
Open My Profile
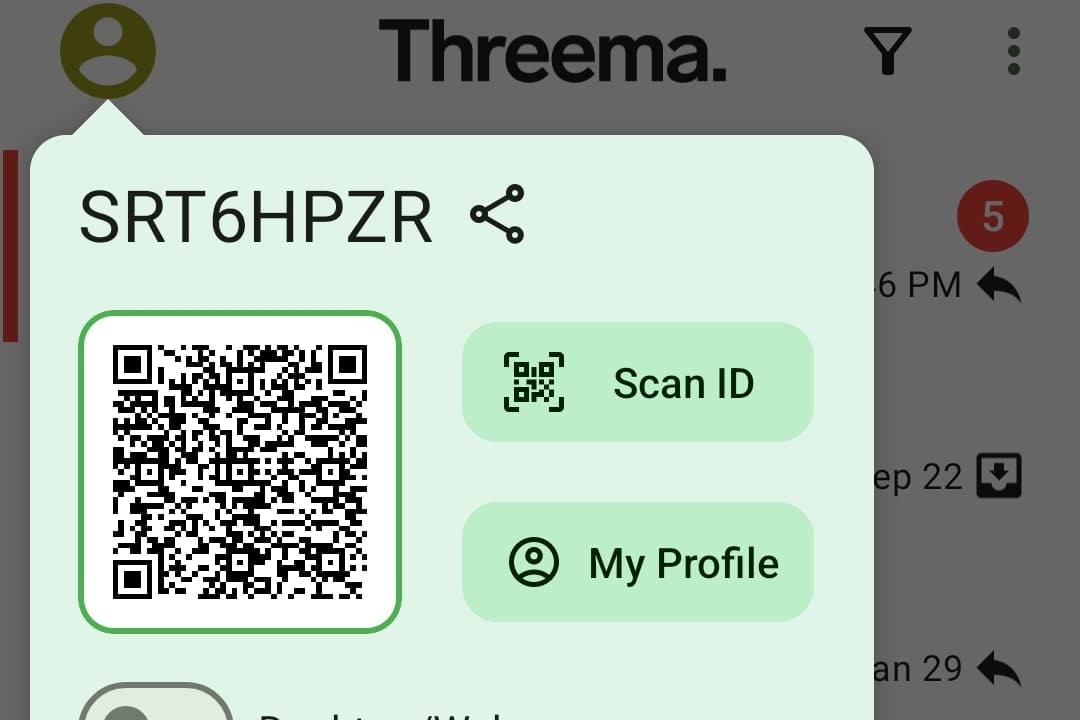click(x=637, y=562)
